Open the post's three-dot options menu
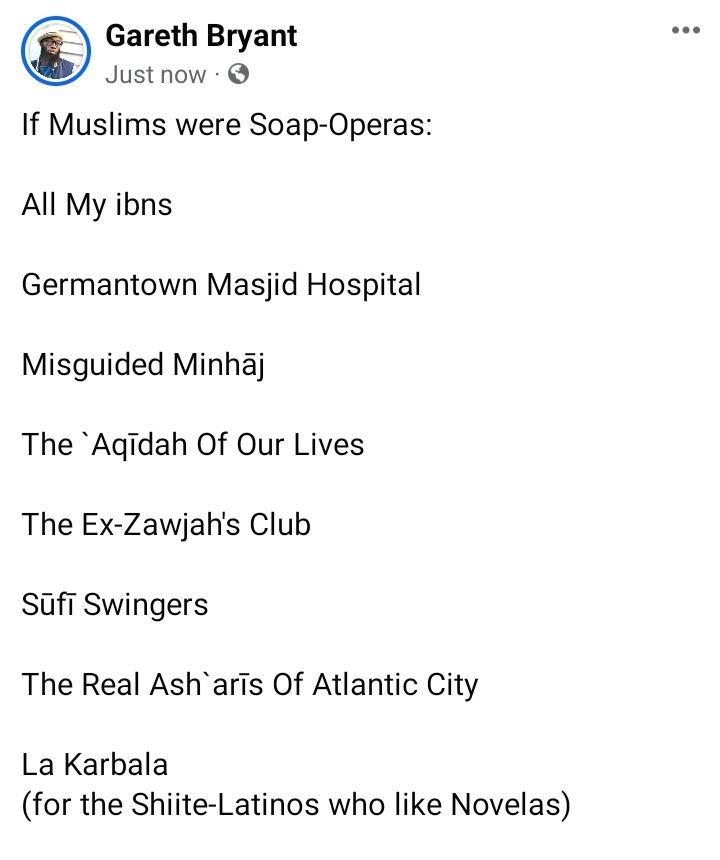 click(x=685, y=30)
